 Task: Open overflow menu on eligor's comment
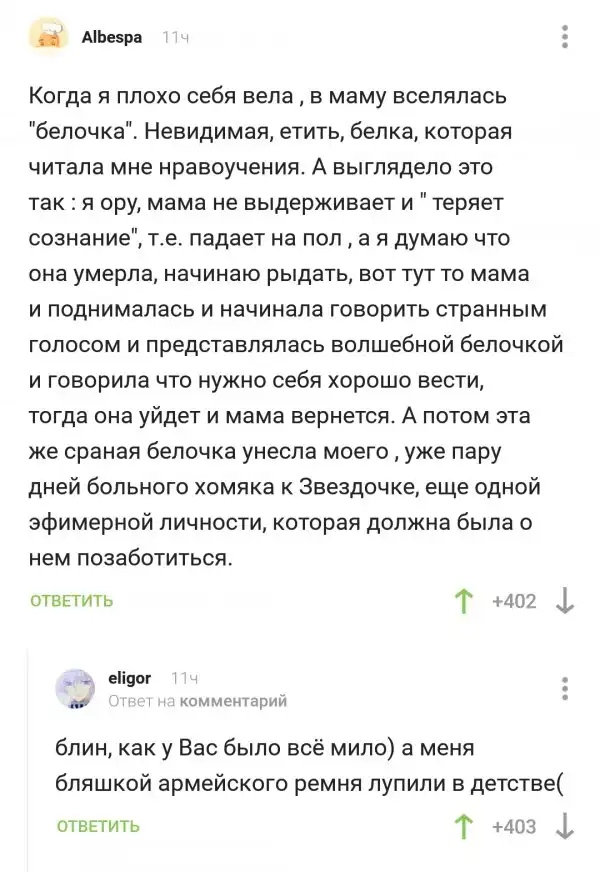[x=565, y=688]
